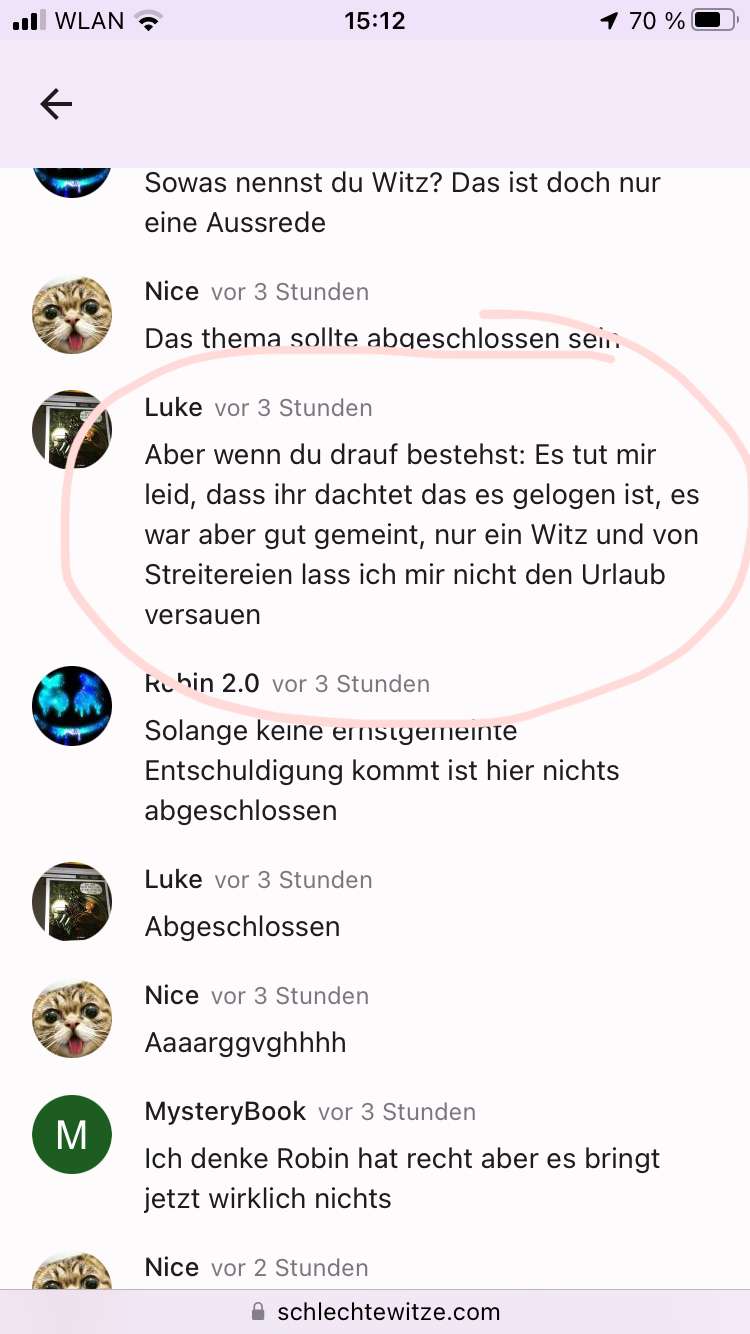750x1334 pixels.
Task: Open Robin 2.0's profile name
Action: [202, 684]
